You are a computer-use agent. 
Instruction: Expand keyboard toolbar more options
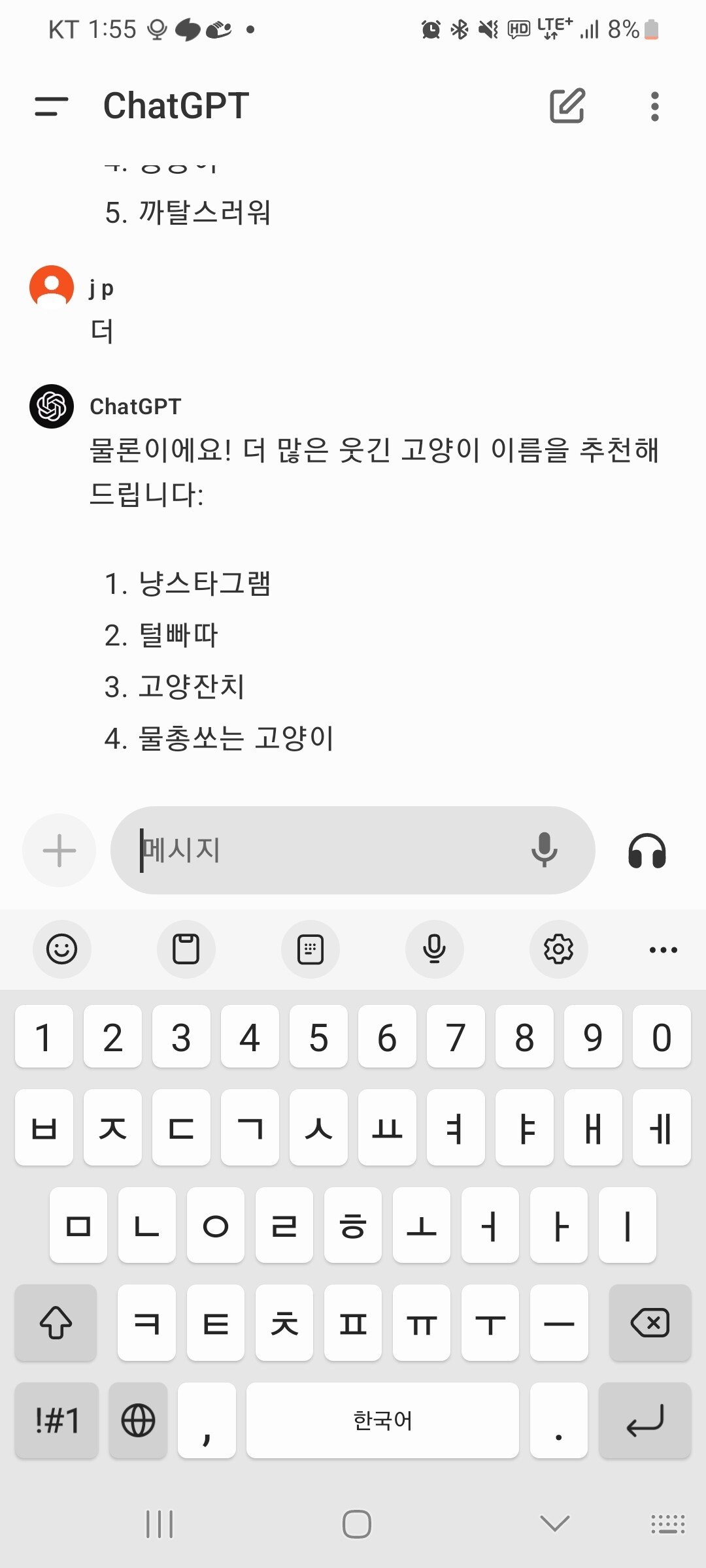point(663,949)
